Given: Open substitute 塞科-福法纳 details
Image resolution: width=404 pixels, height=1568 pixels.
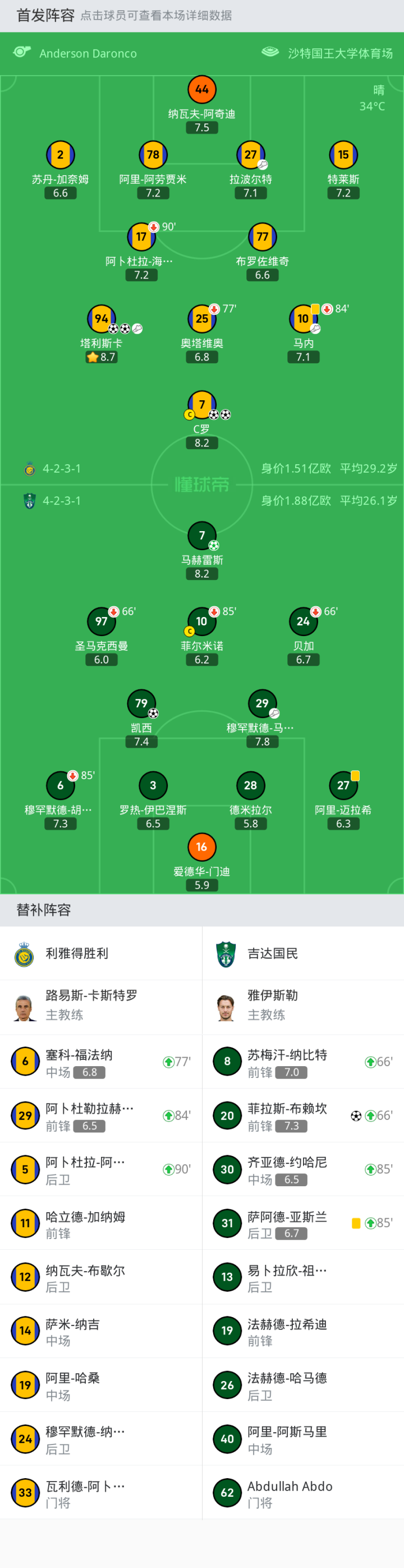Looking at the screenshot, I should [79, 1062].
